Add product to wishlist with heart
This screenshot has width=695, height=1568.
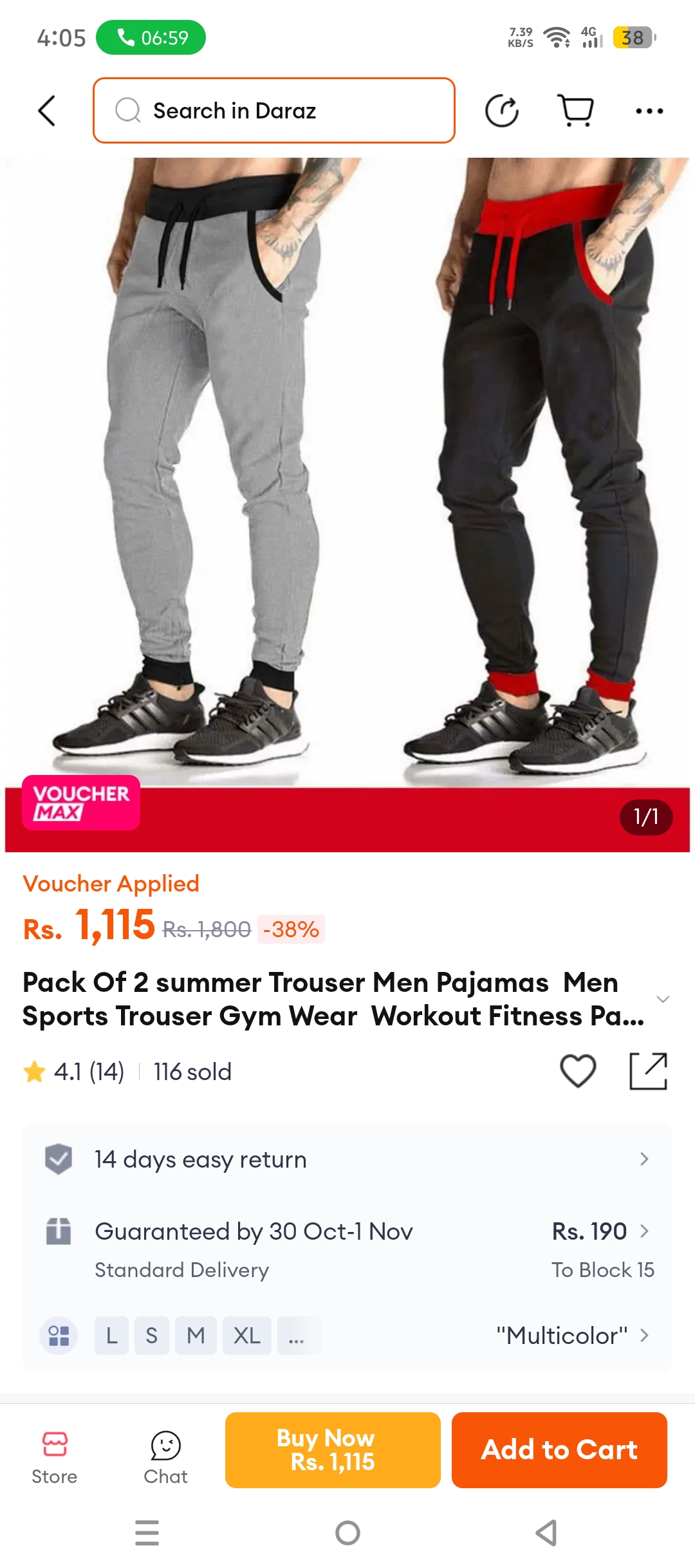point(578,1071)
